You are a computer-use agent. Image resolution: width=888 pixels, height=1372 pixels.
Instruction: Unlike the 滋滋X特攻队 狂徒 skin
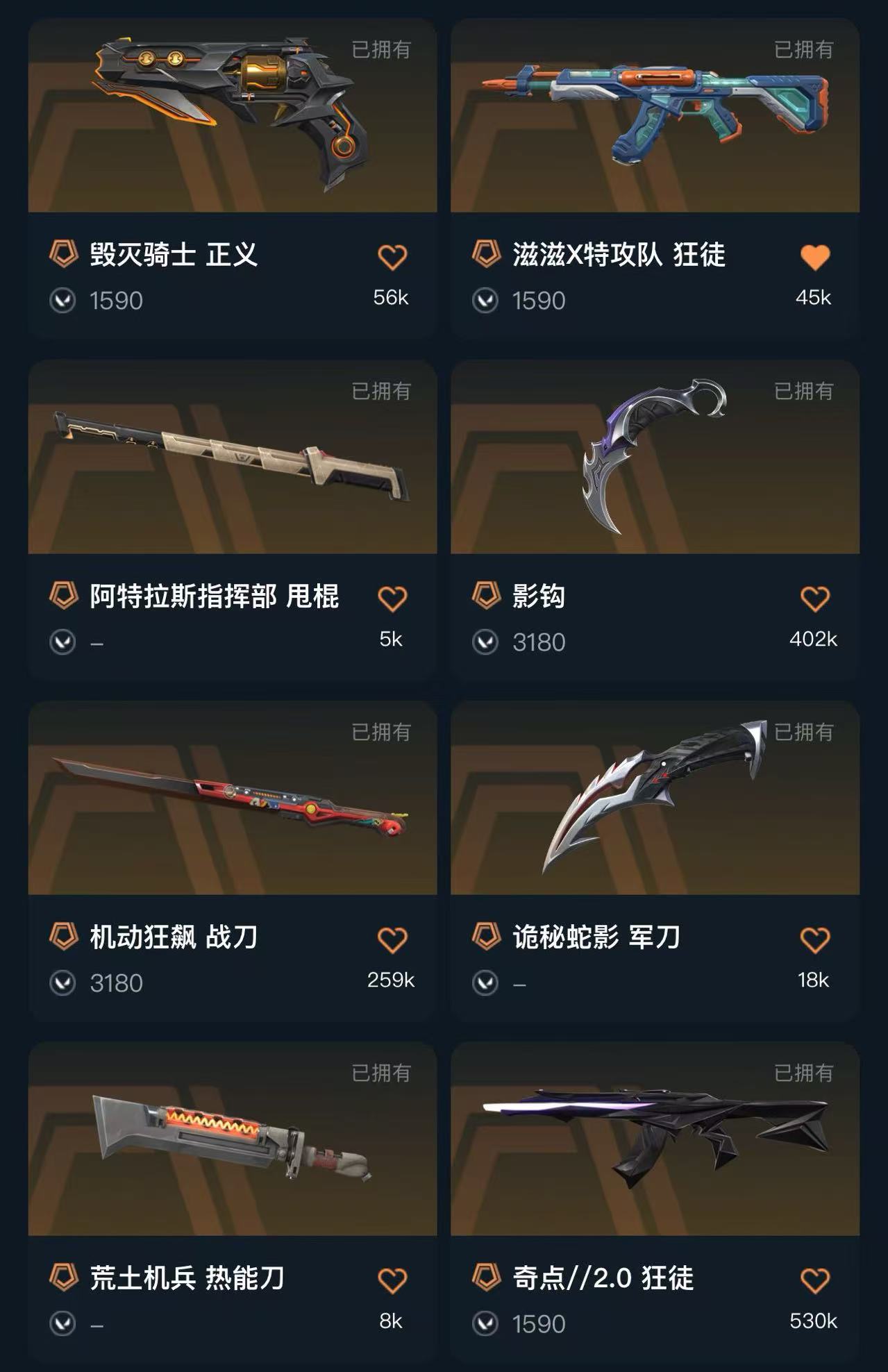(814, 258)
